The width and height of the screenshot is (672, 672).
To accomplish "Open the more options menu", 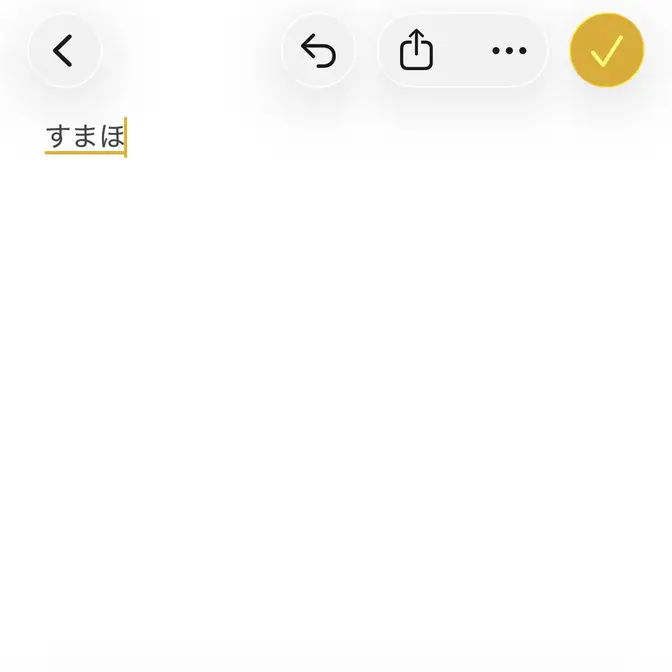I will [x=509, y=50].
